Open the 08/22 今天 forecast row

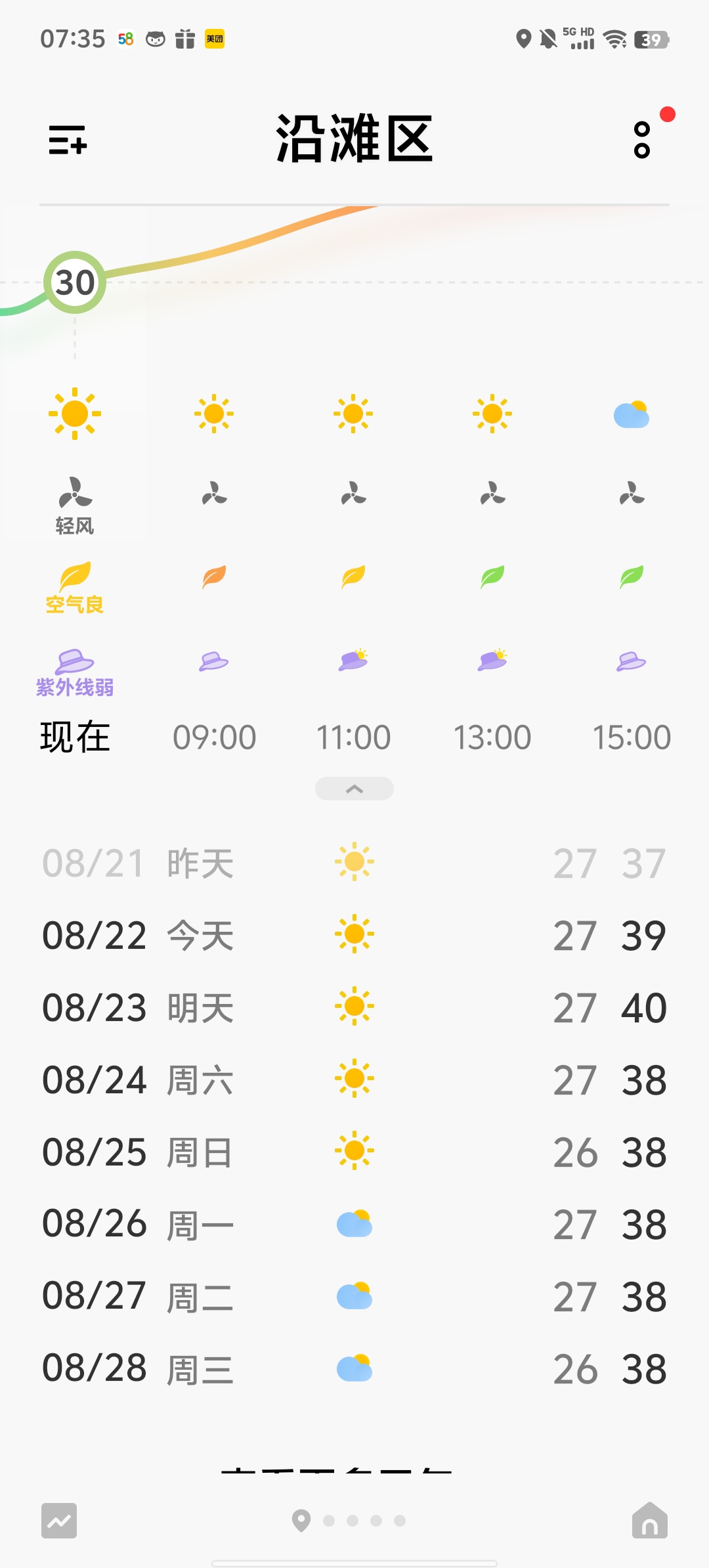coord(354,935)
